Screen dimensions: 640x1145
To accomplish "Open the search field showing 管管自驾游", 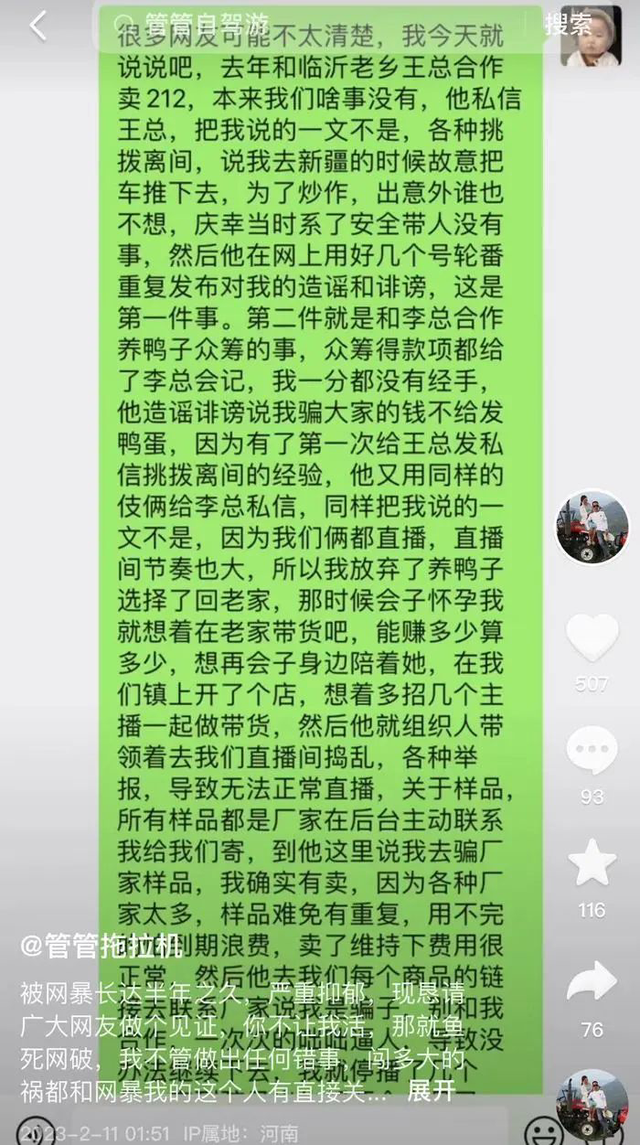I will [300, 23].
